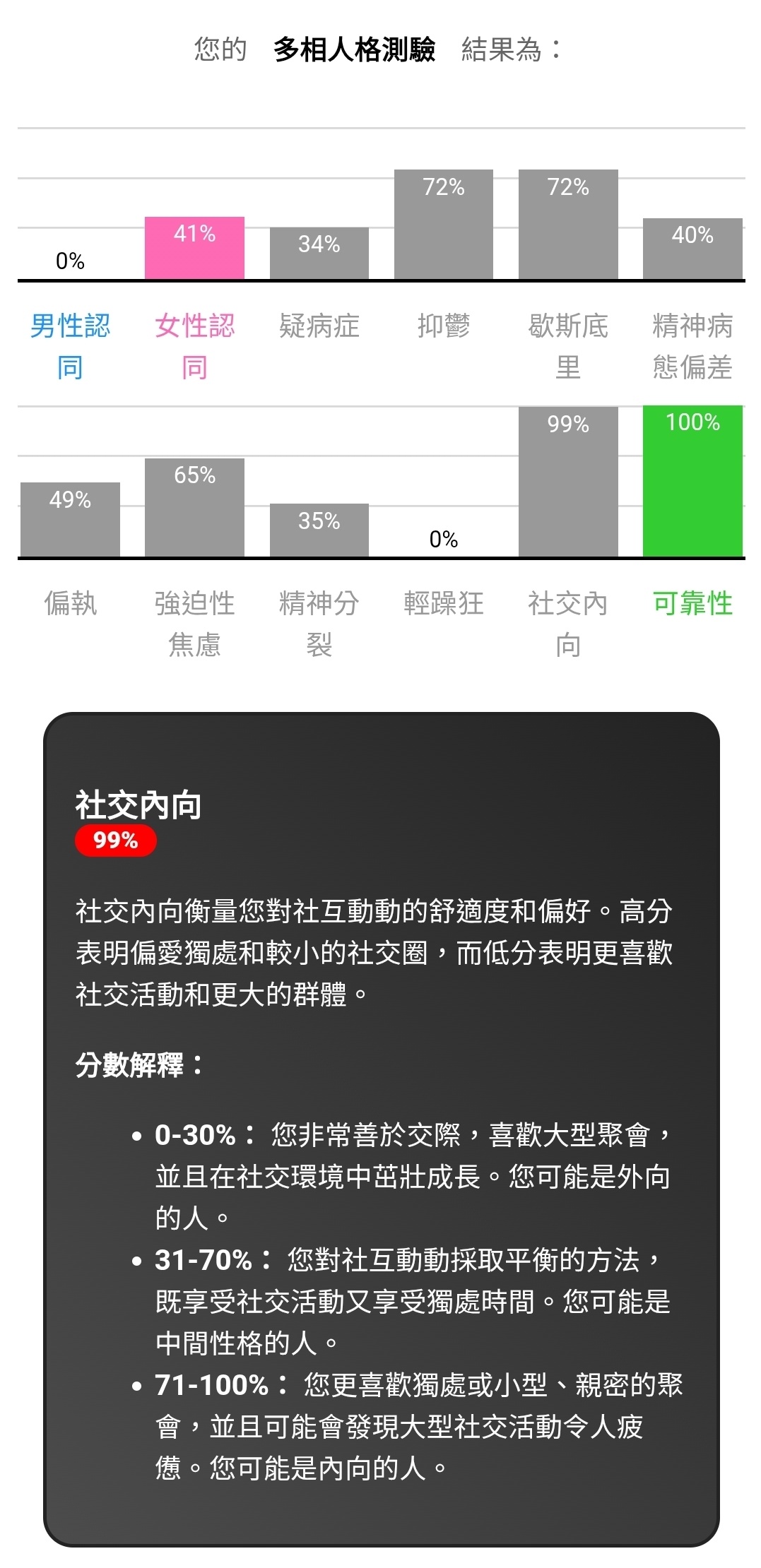Select the 社交內向 99% bar
The width and height of the screenshot is (761, 1568).
tap(567, 482)
